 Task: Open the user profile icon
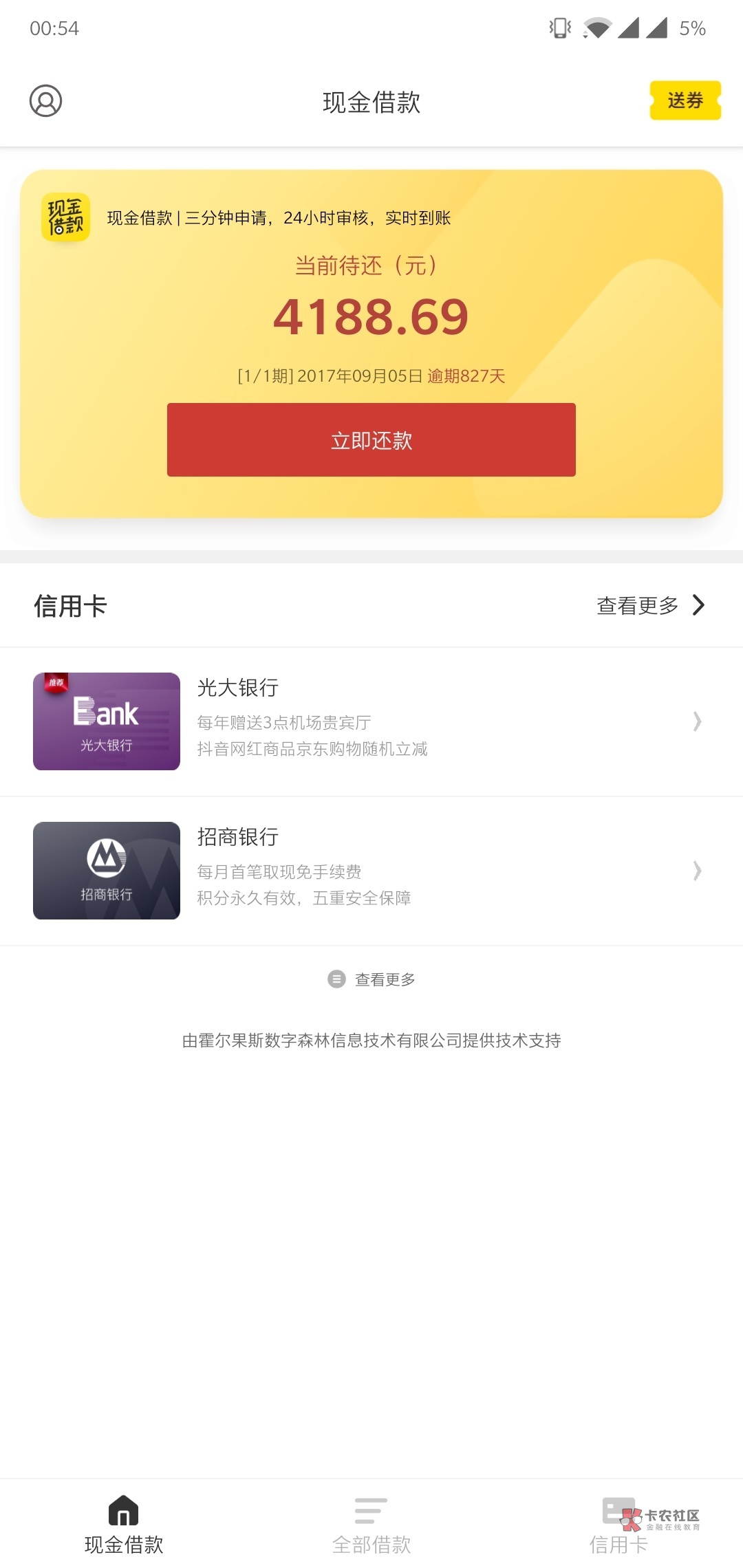pyautogui.click(x=45, y=101)
